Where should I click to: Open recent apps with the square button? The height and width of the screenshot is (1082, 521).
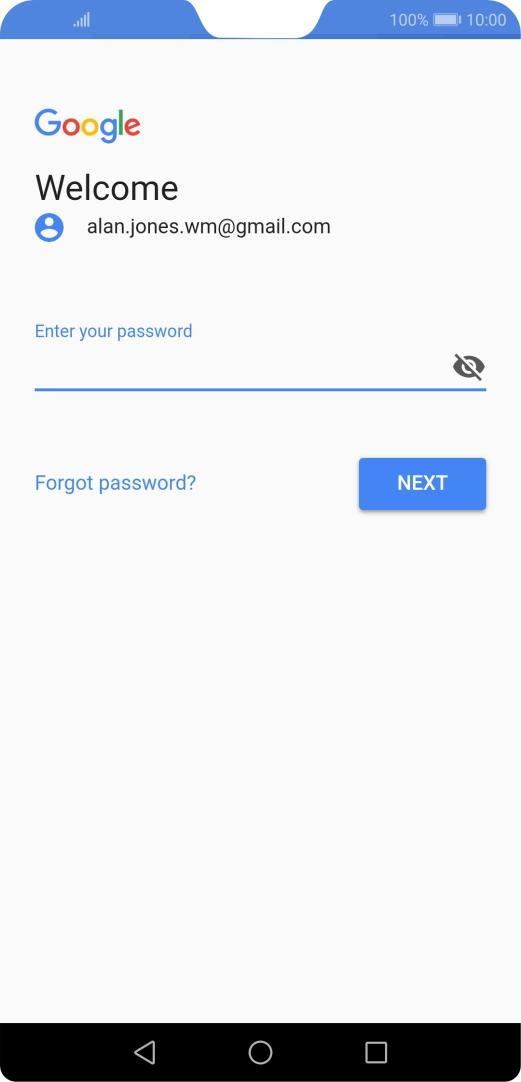(x=376, y=1052)
